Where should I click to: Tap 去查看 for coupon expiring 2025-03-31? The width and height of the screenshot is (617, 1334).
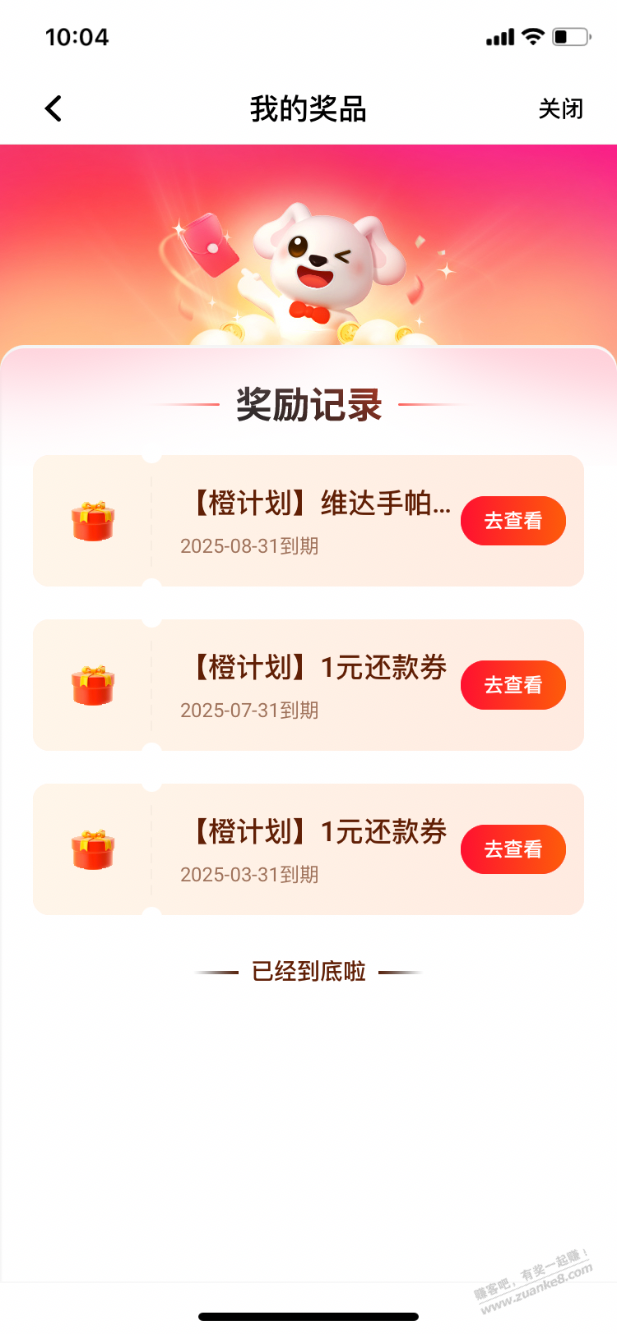513,849
